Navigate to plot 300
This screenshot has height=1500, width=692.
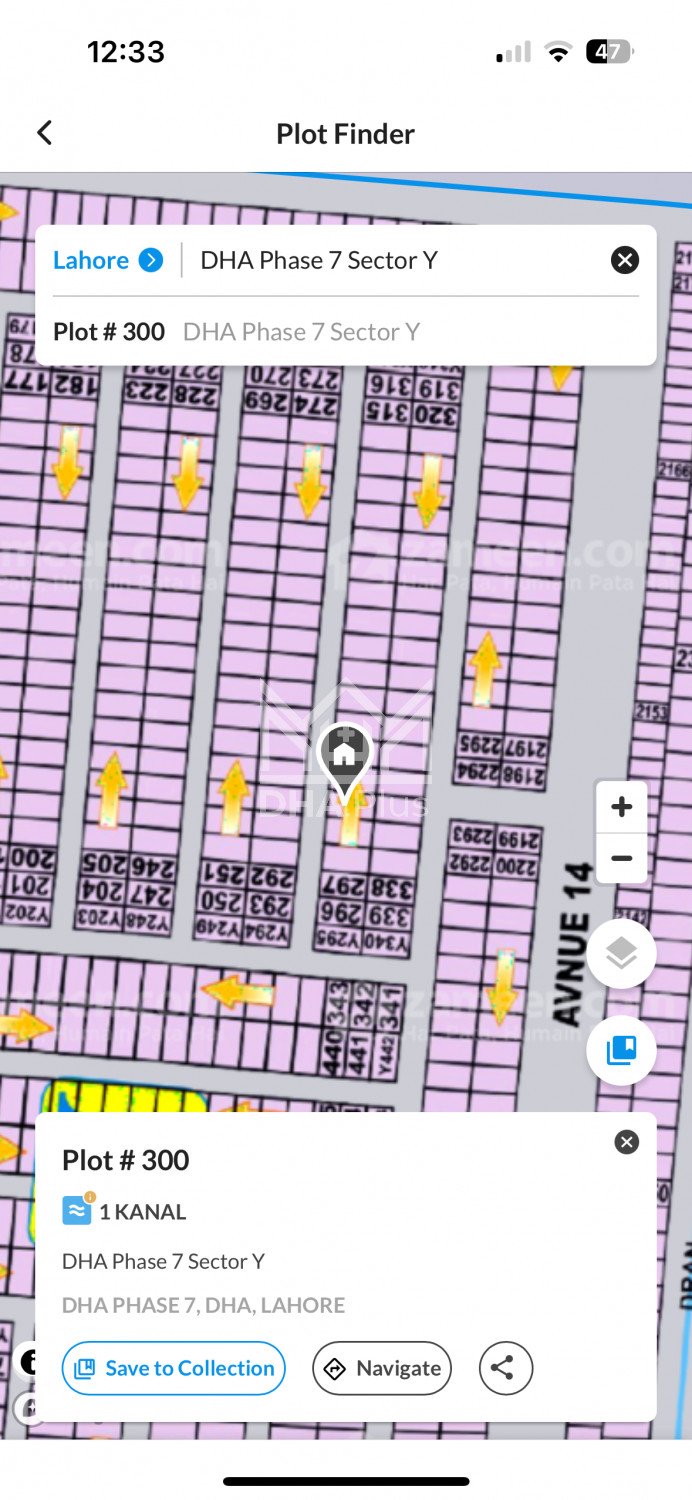[382, 1368]
